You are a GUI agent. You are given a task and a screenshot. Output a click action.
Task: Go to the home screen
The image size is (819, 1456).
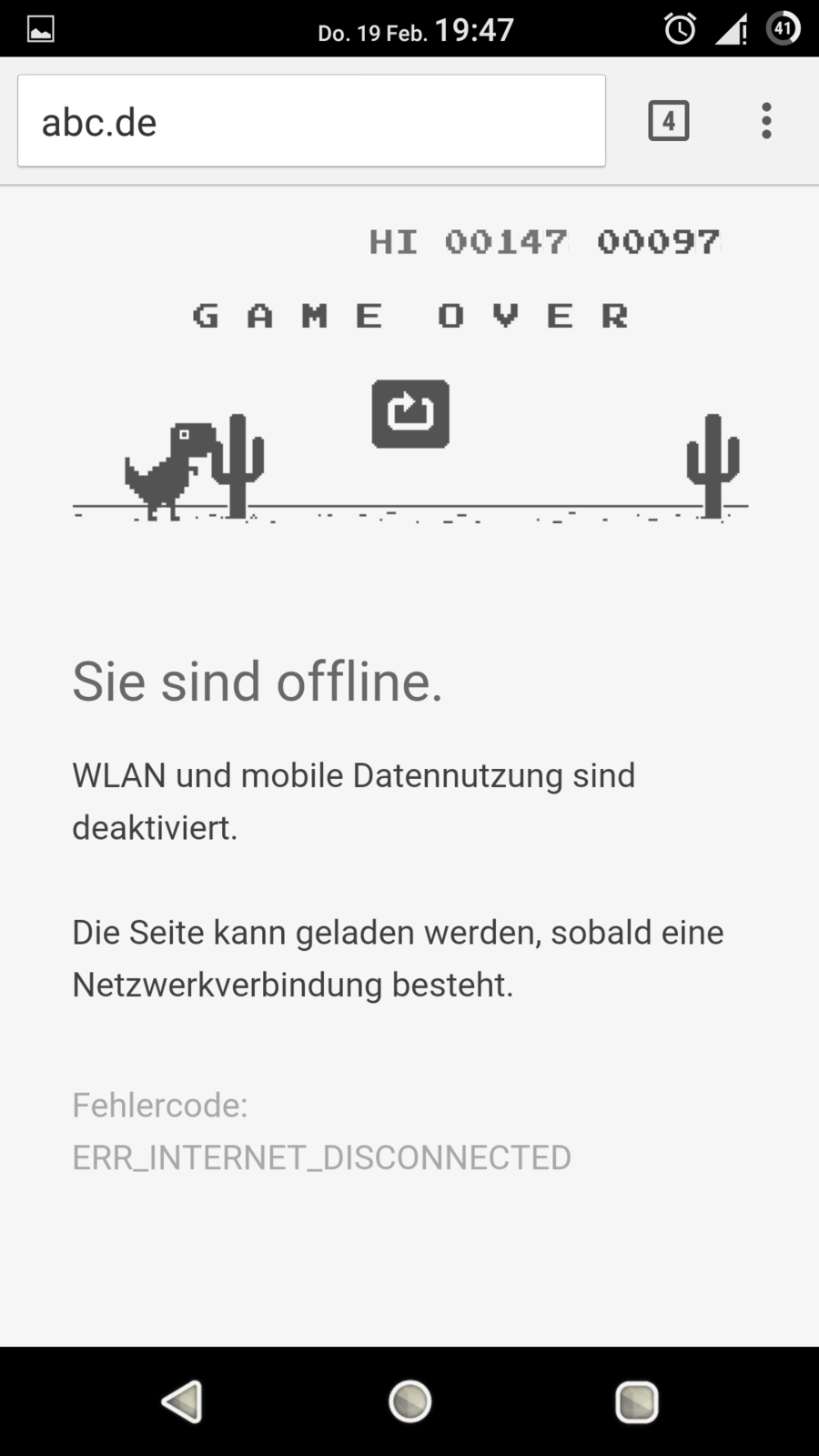(409, 1401)
